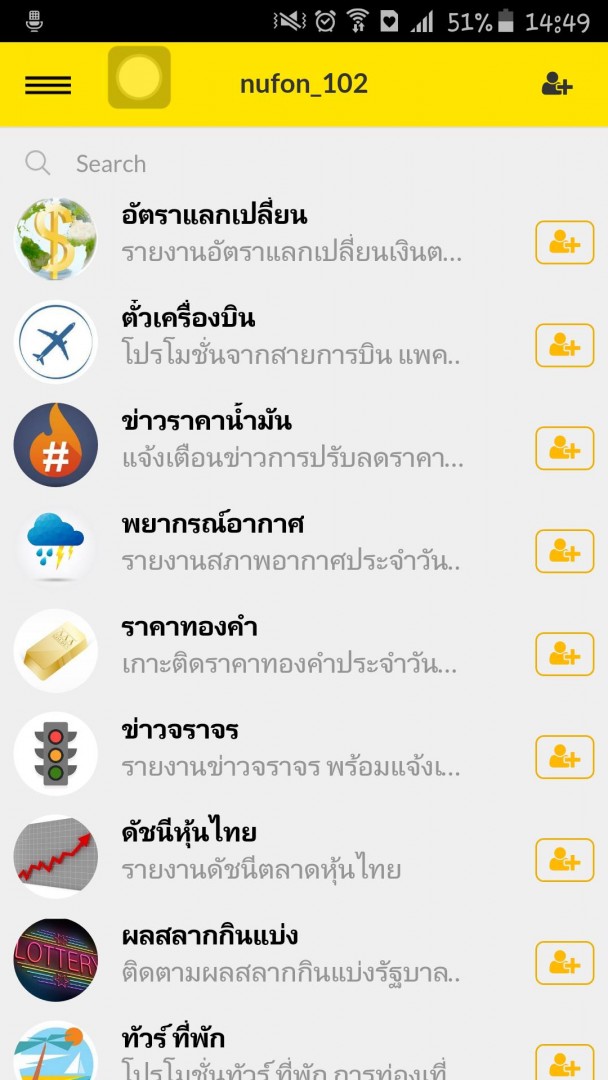This screenshot has height=1080, width=608.
Task: Open the ผลสลากกินแบ่ง row
Action: [x=290, y=955]
